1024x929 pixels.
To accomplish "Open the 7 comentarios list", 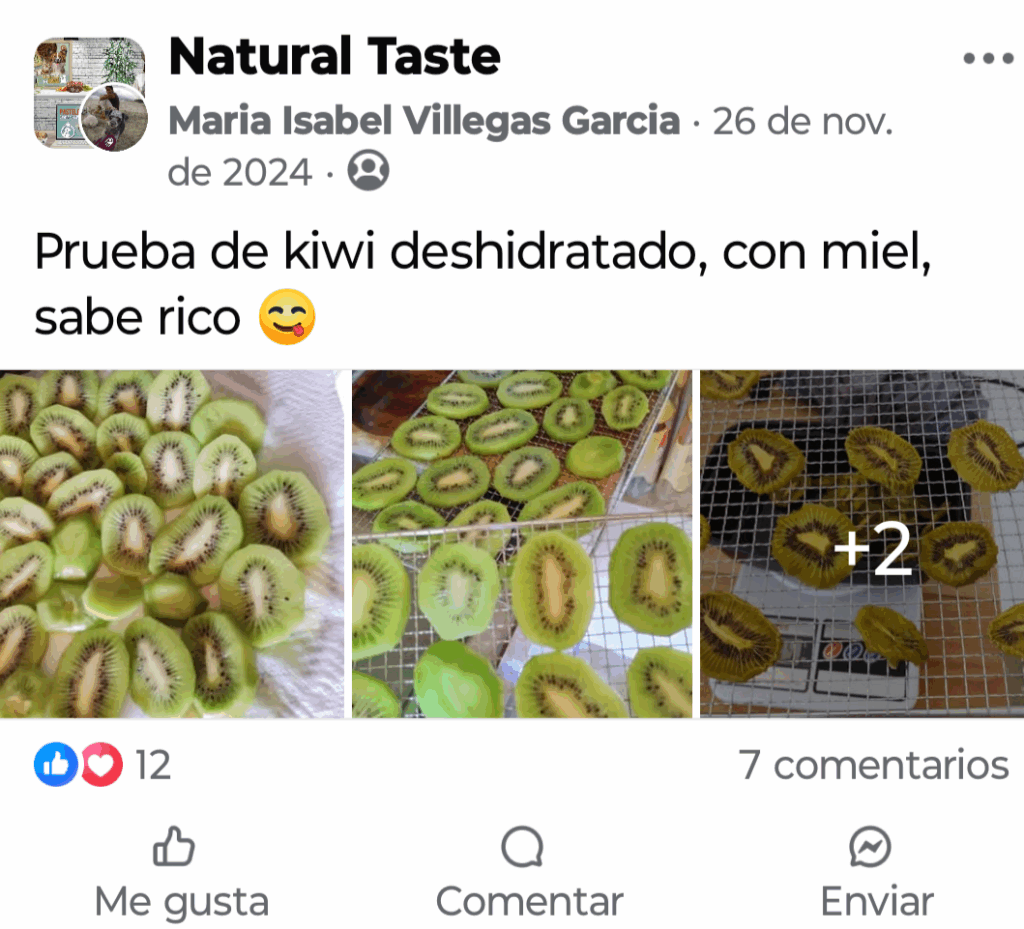I will click(x=873, y=766).
